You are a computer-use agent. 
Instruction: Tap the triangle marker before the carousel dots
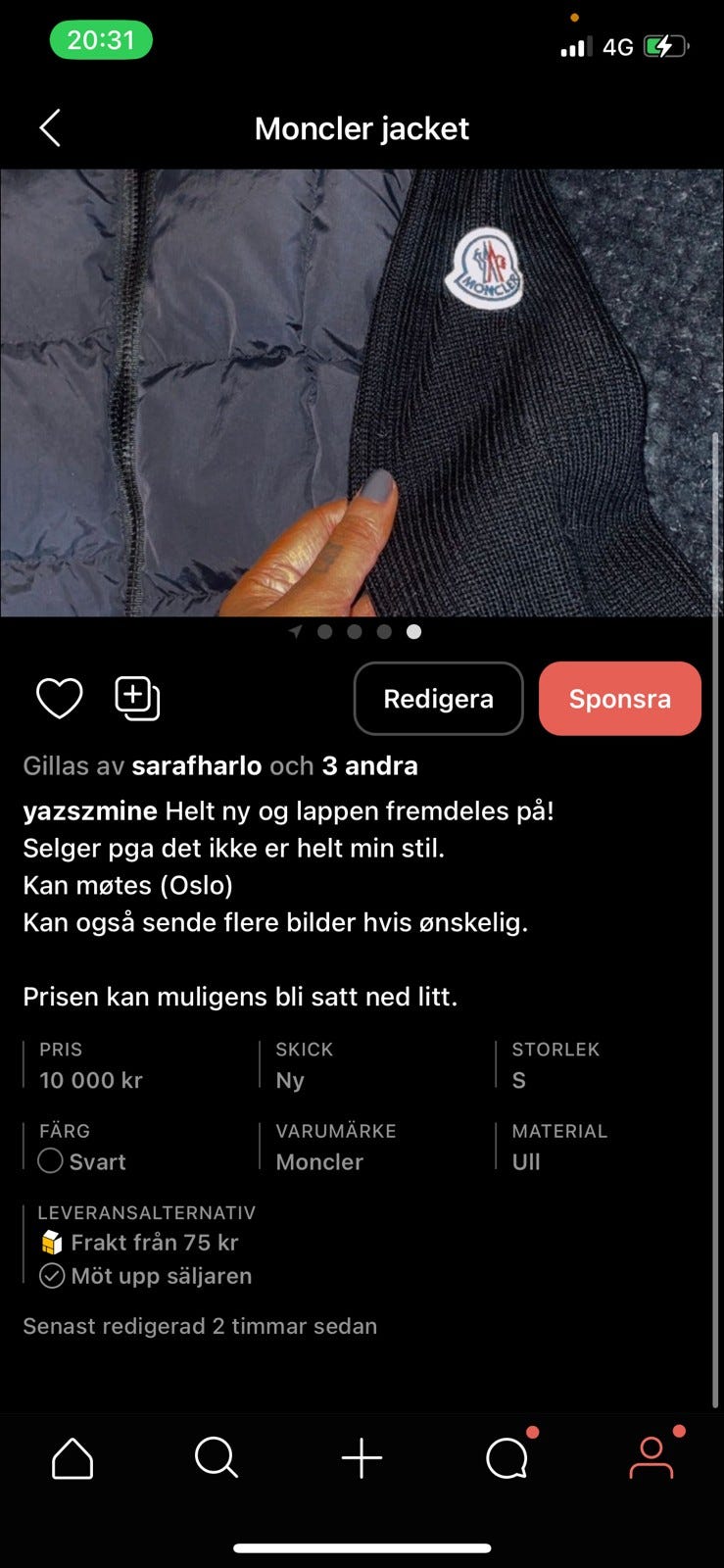[x=295, y=632]
